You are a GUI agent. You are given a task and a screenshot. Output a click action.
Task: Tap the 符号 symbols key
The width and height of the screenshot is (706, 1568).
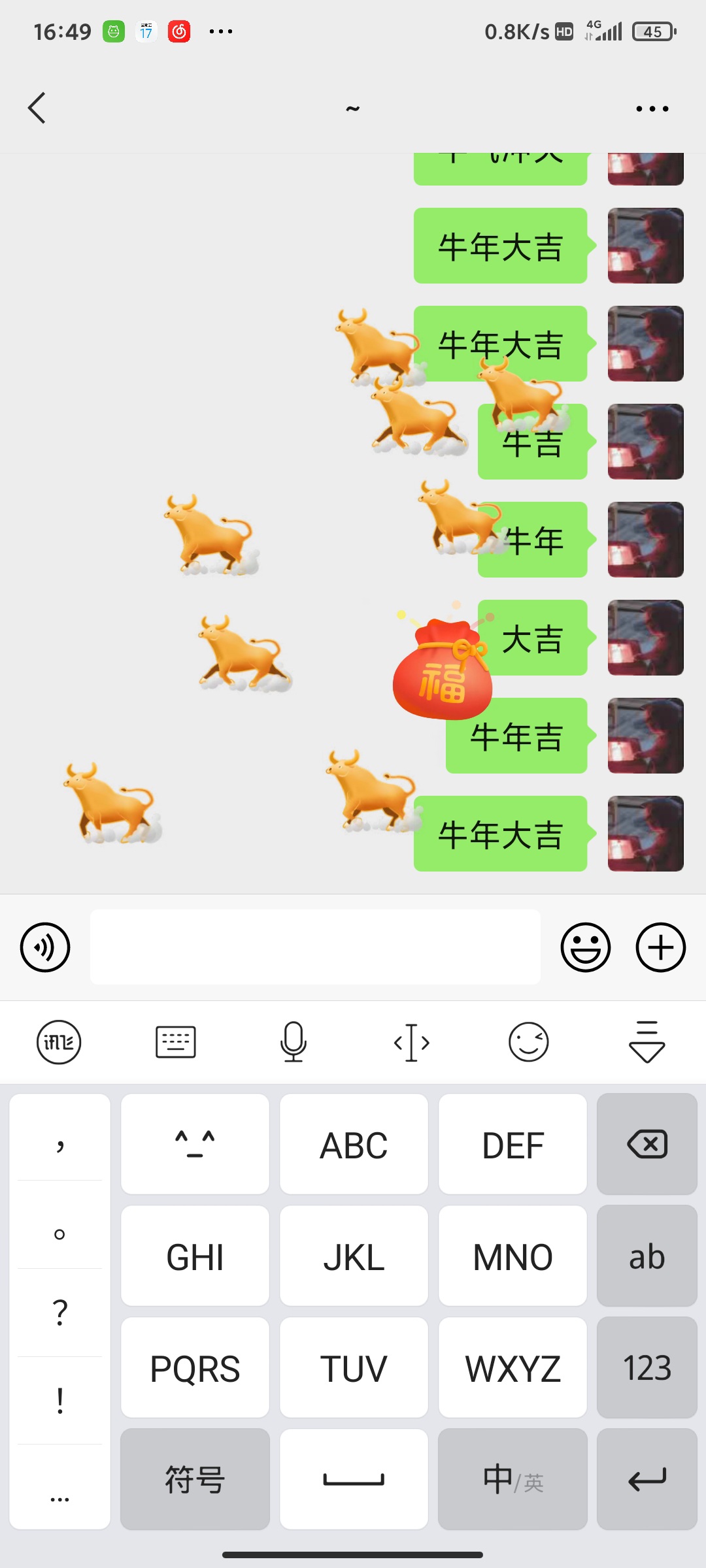(195, 1479)
